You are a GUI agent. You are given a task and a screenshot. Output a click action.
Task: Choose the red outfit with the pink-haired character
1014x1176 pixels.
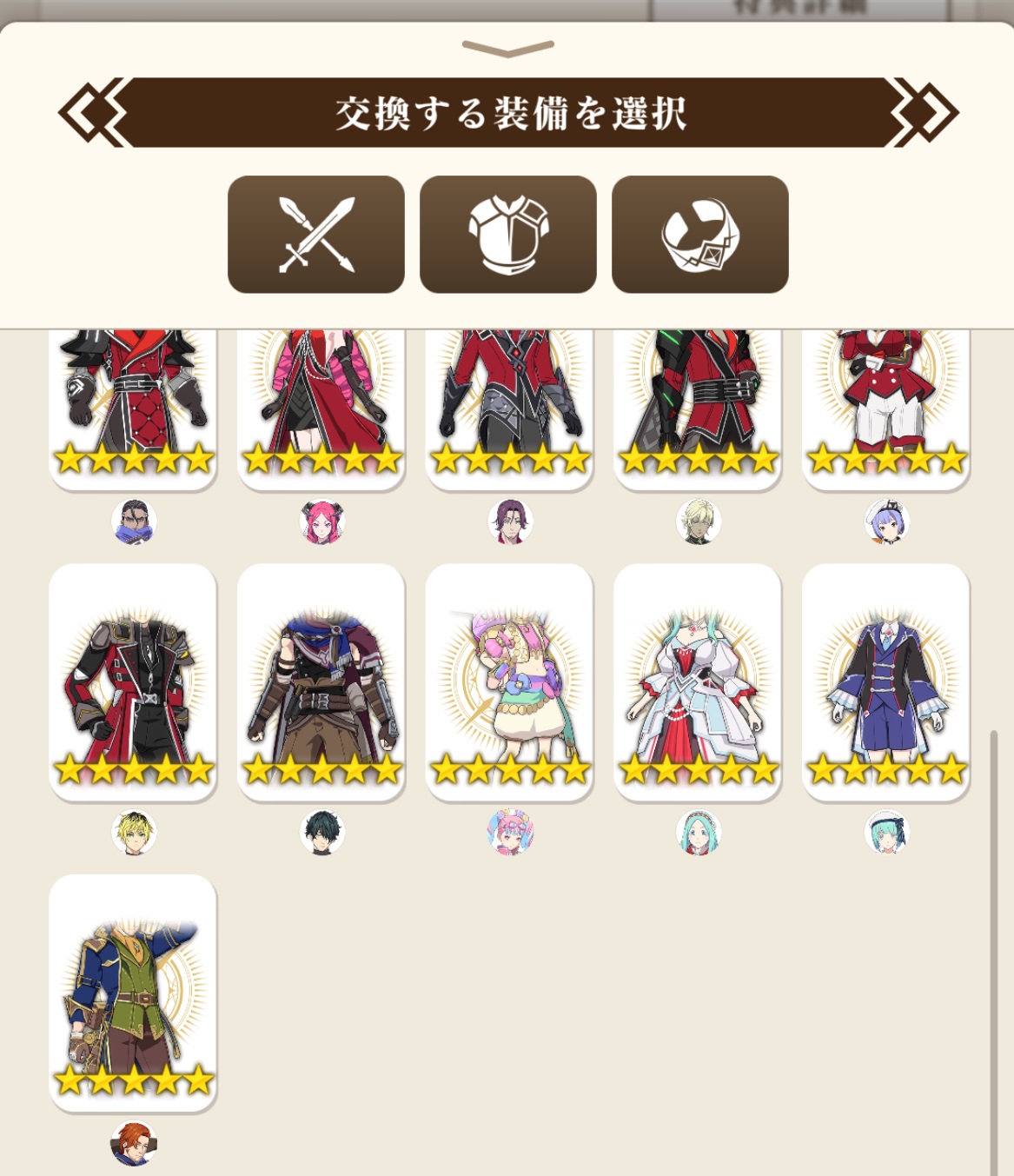coord(321,410)
